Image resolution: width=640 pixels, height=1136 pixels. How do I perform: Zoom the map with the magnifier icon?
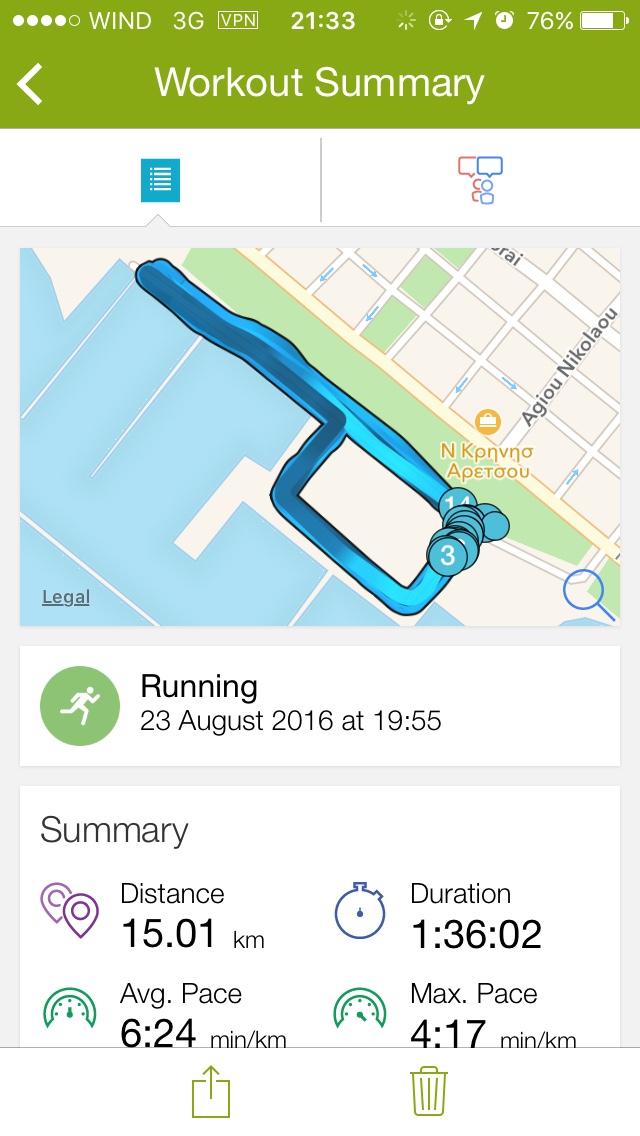tap(588, 594)
